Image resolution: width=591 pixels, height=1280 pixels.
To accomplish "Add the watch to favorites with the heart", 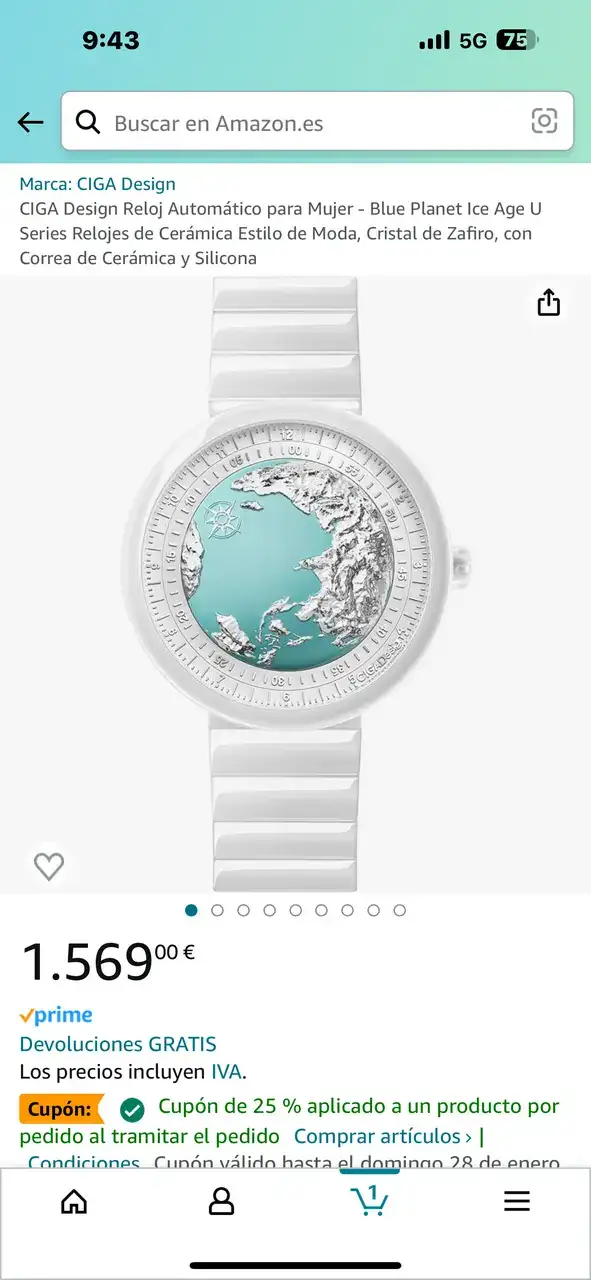I will click(49, 866).
